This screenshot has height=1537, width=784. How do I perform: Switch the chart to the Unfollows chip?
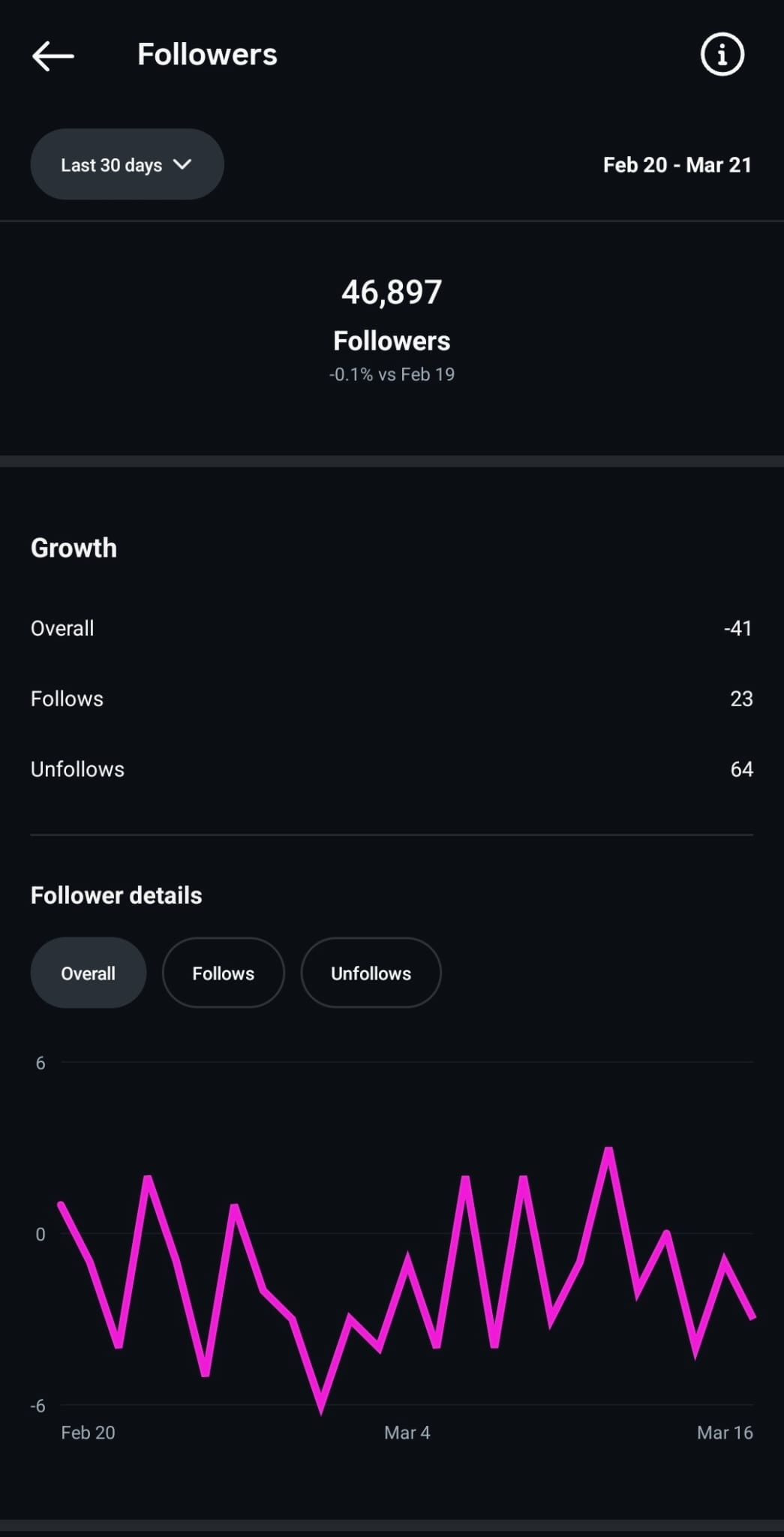click(x=371, y=973)
